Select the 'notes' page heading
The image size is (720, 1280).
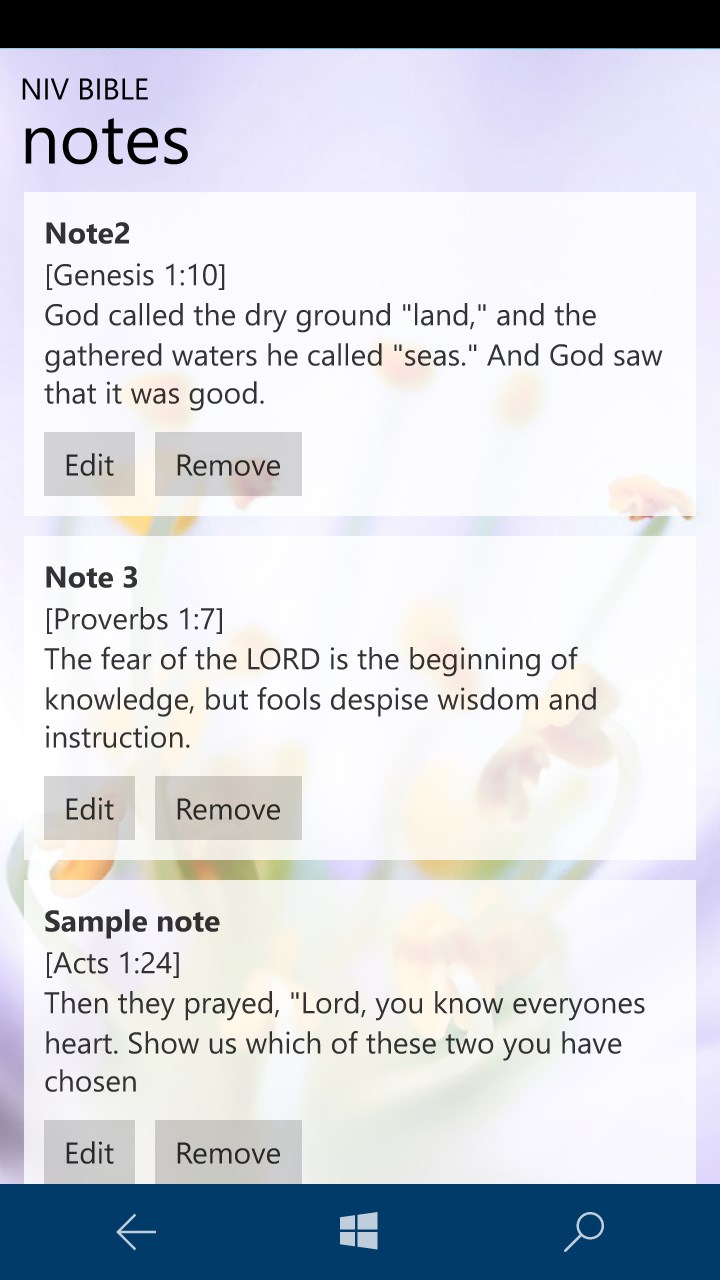point(104,140)
